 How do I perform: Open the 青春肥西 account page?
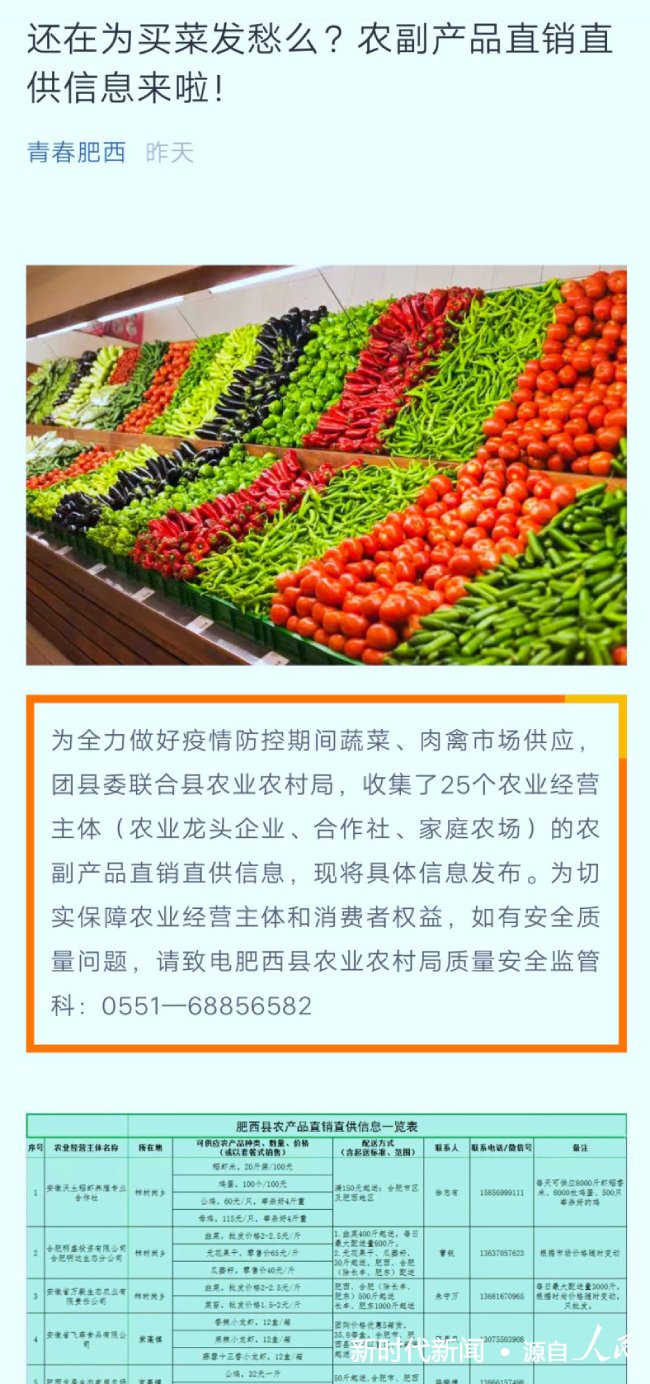coord(76,152)
